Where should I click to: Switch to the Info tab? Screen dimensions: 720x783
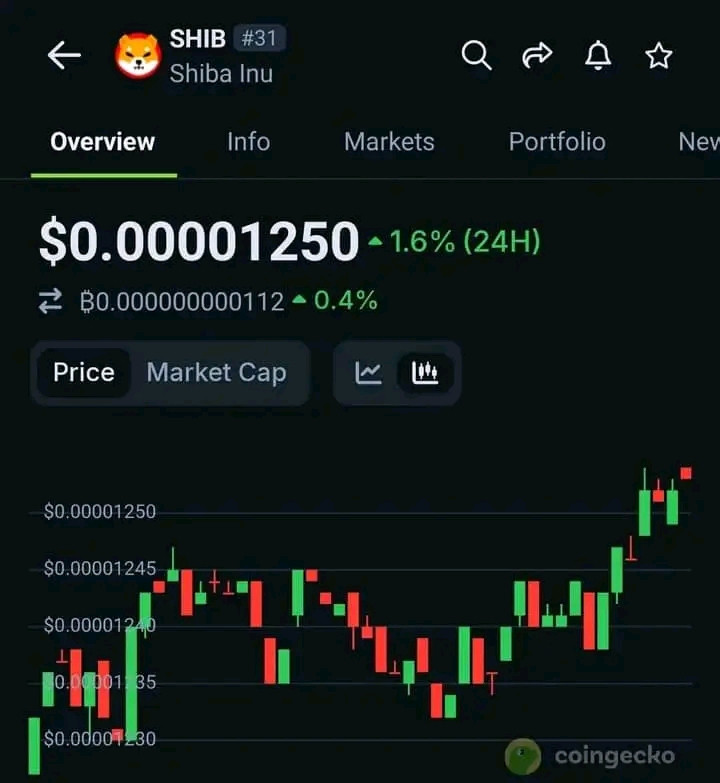(x=248, y=142)
